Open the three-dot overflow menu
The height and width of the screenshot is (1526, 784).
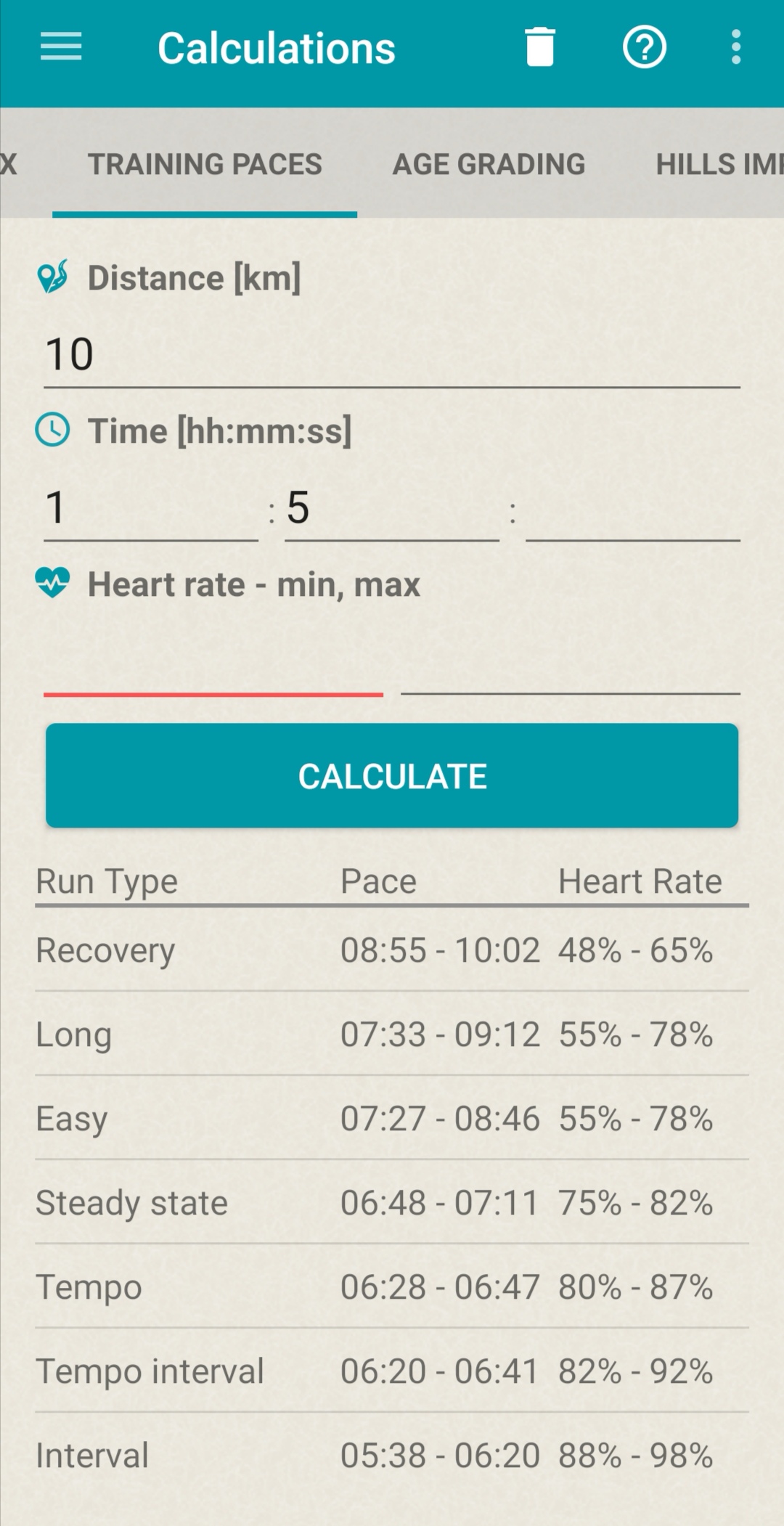736,47
